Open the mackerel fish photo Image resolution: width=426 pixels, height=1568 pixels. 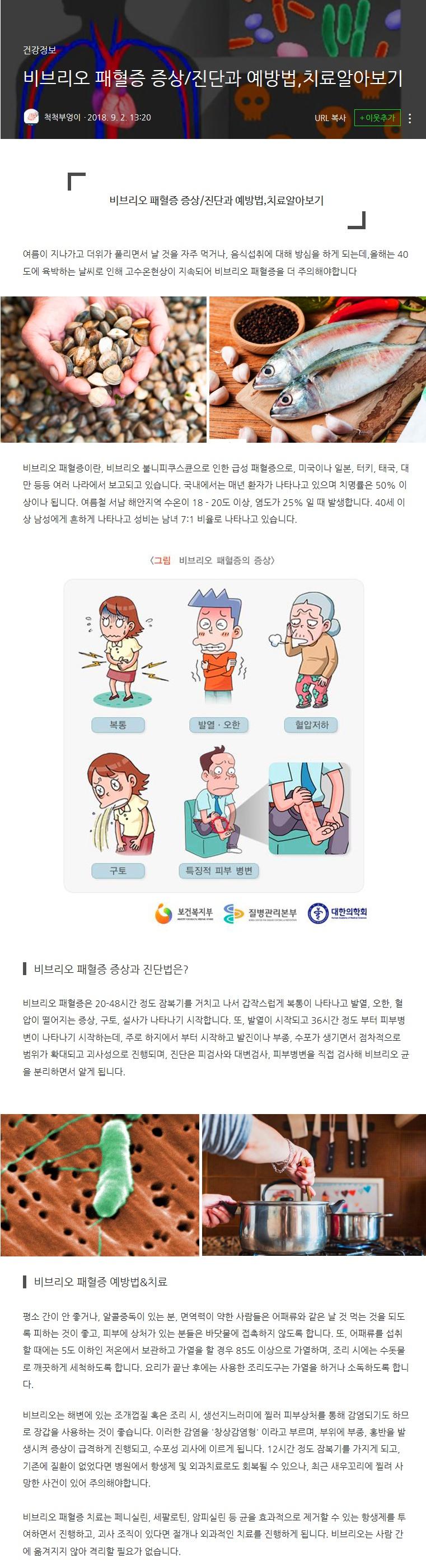317,369
